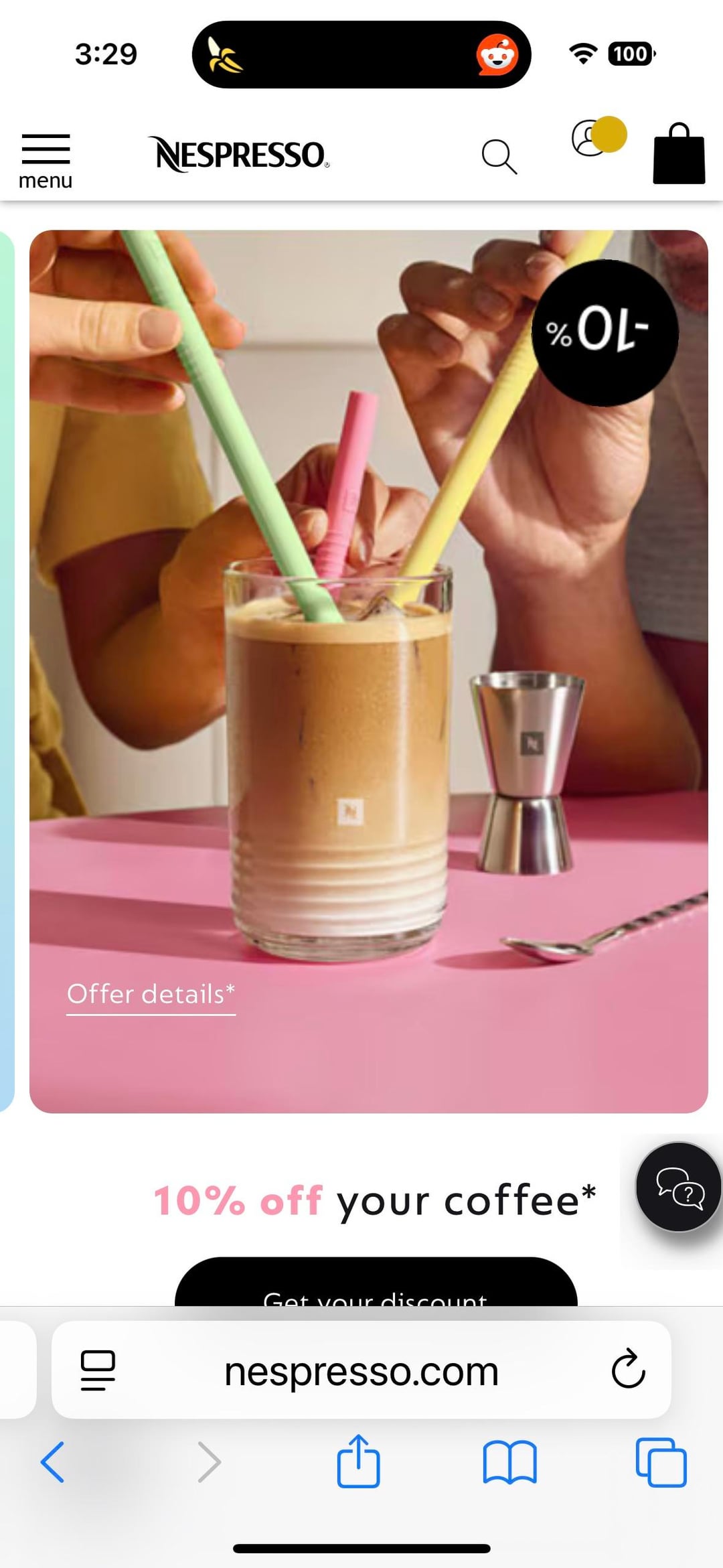
Task: Go back to the previous page
Action: tap(53, 1463)
